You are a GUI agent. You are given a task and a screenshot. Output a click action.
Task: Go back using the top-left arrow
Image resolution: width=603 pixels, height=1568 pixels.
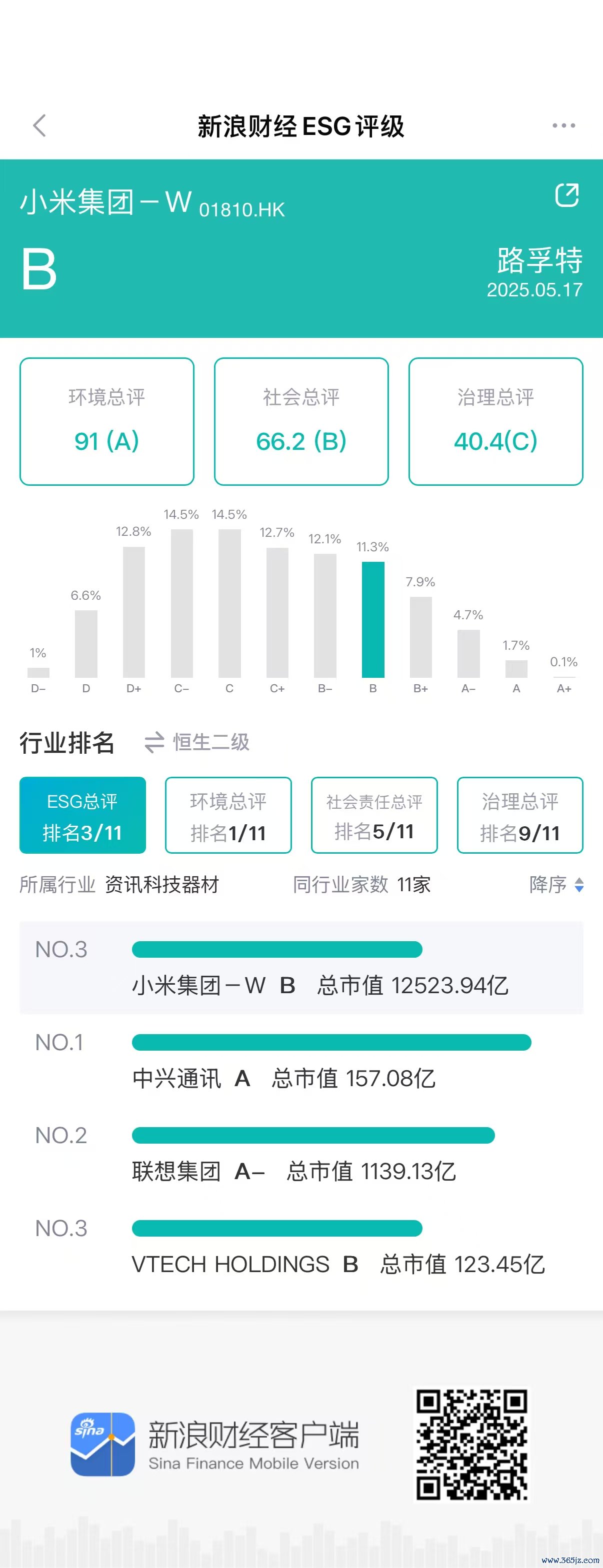[39, 125]
